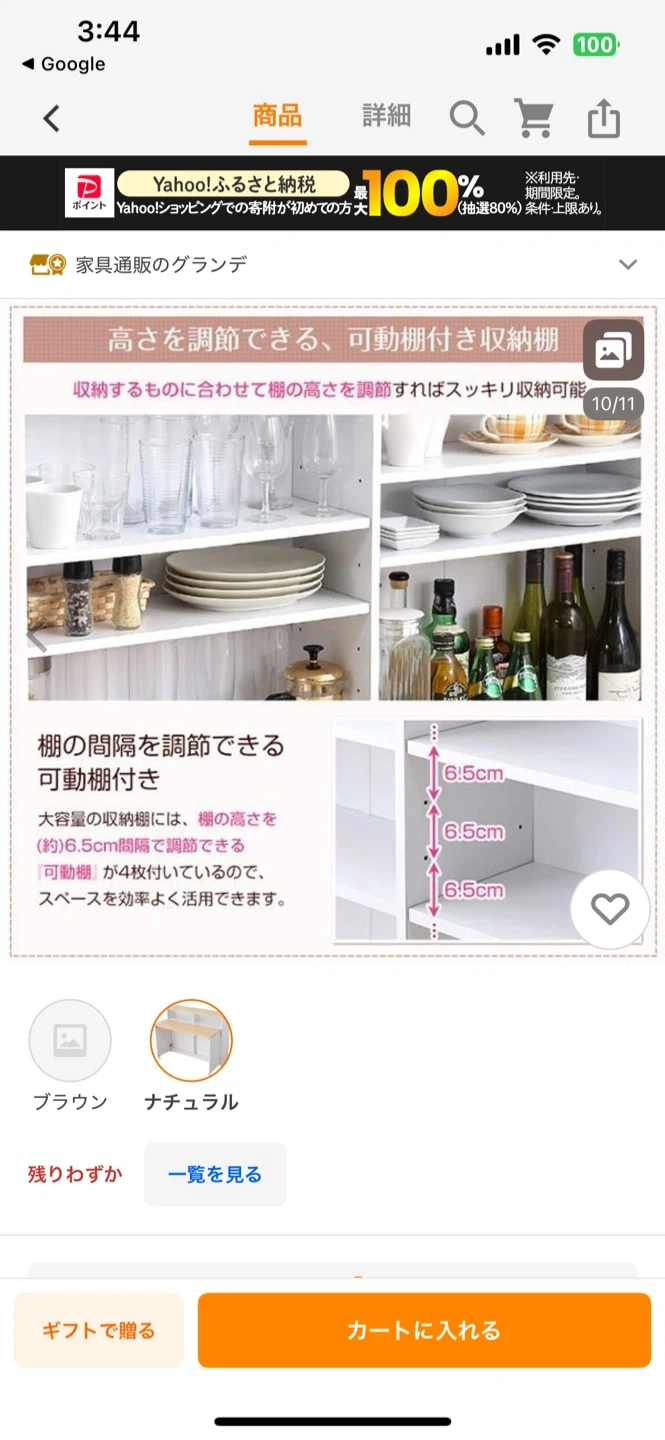Open the Yahoo!ふるさと納税 banner
This screenshot has width=665, height=1440.
pyautogui.click(x=332, y=193)
